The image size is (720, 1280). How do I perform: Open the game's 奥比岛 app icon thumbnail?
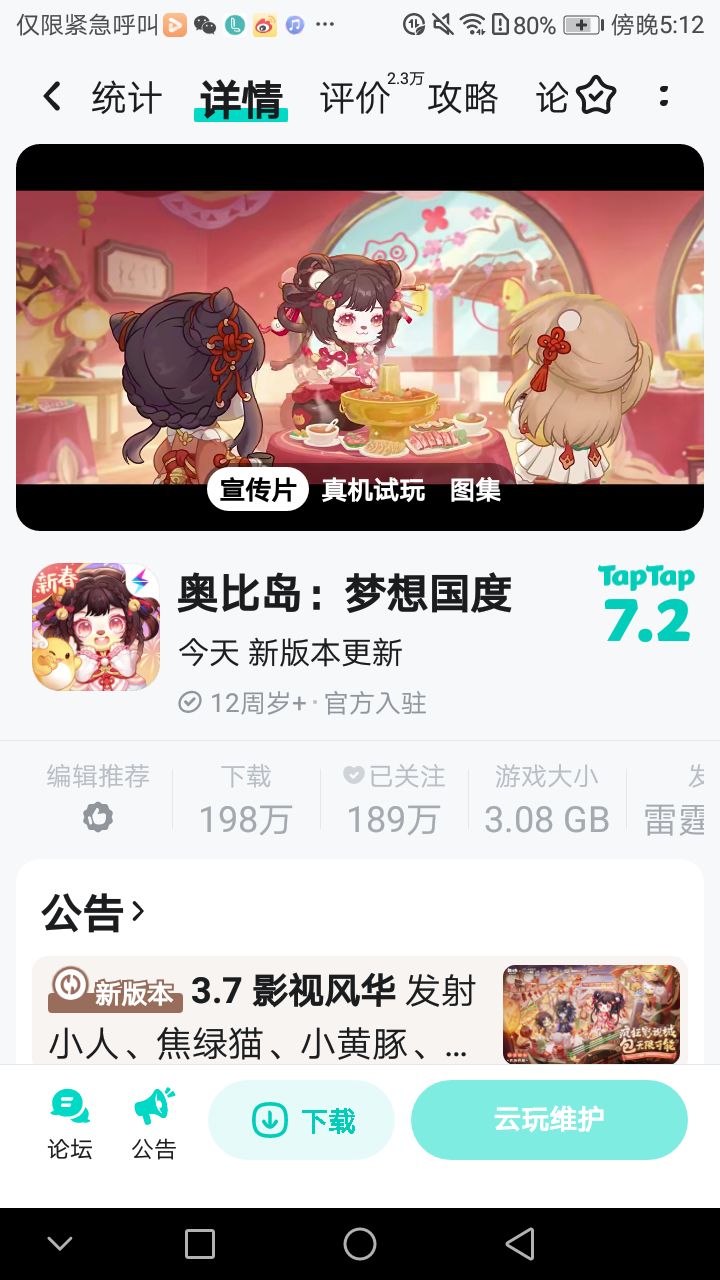click(x=95, y=627)
